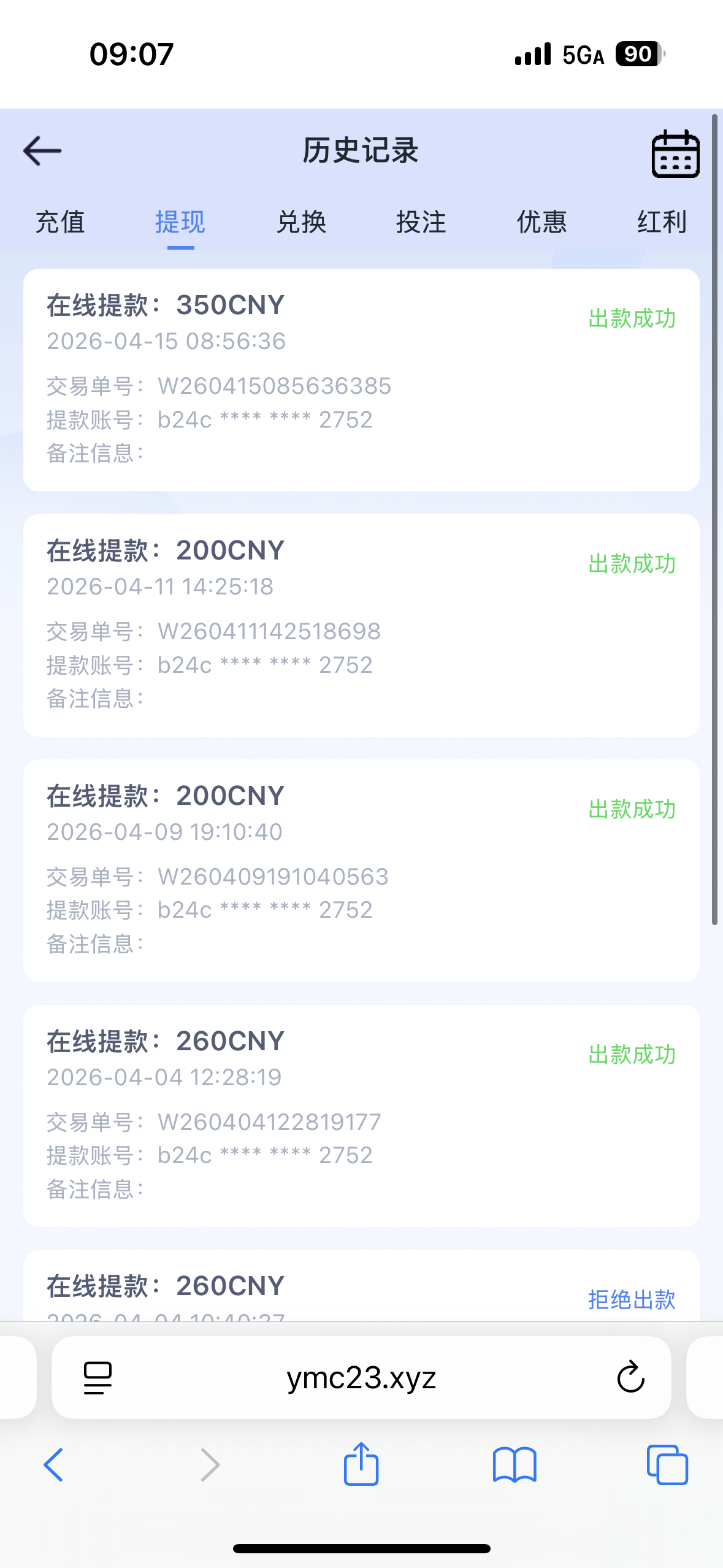Open the 红利 history tab
This screenshot has height=1568, width=723.
click(x=660, y=223)
